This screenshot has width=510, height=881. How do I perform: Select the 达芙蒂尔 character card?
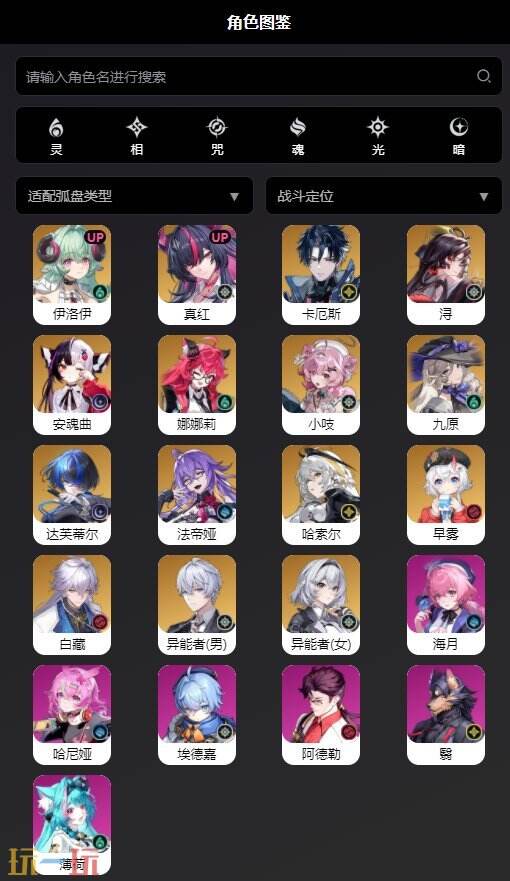[72, 495]
